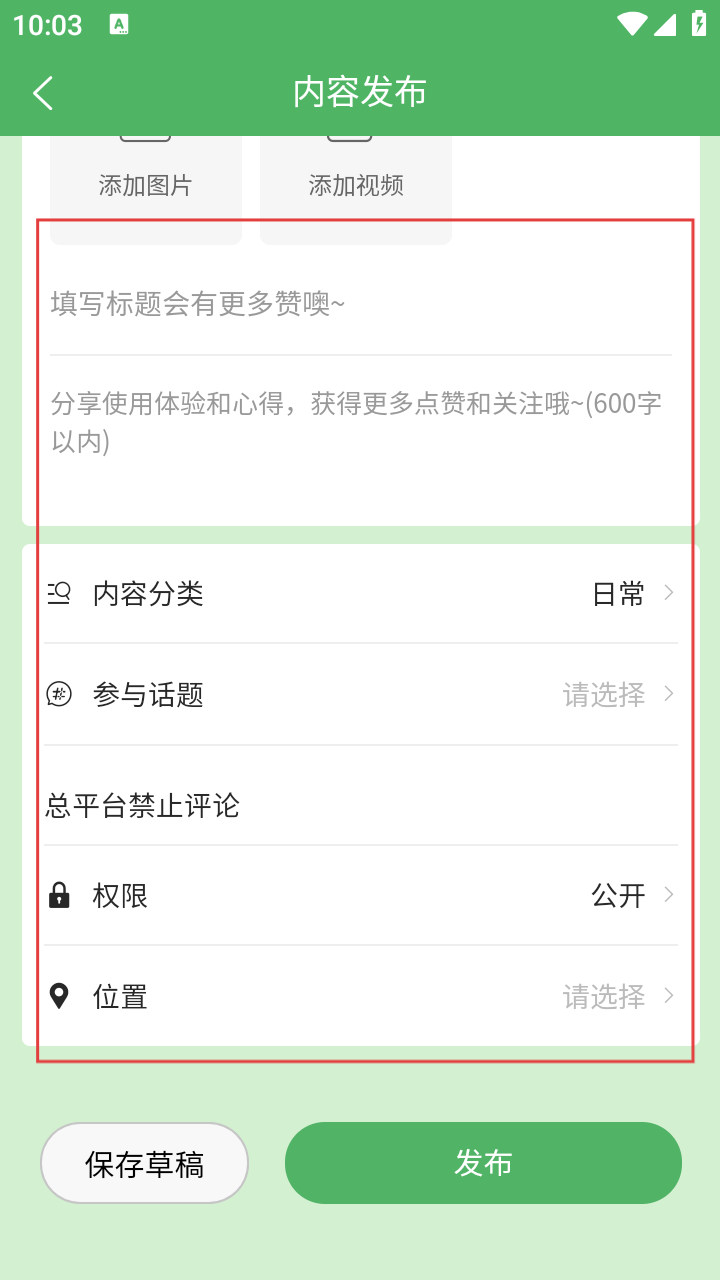Focus the title input field

click(360, 304)
